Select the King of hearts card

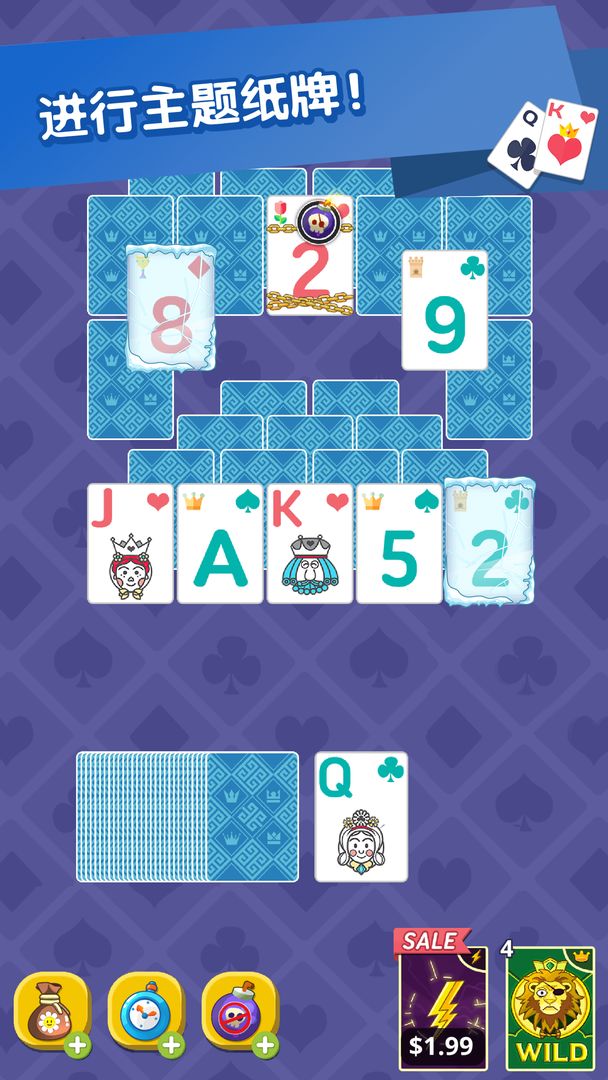coord(310,544)
